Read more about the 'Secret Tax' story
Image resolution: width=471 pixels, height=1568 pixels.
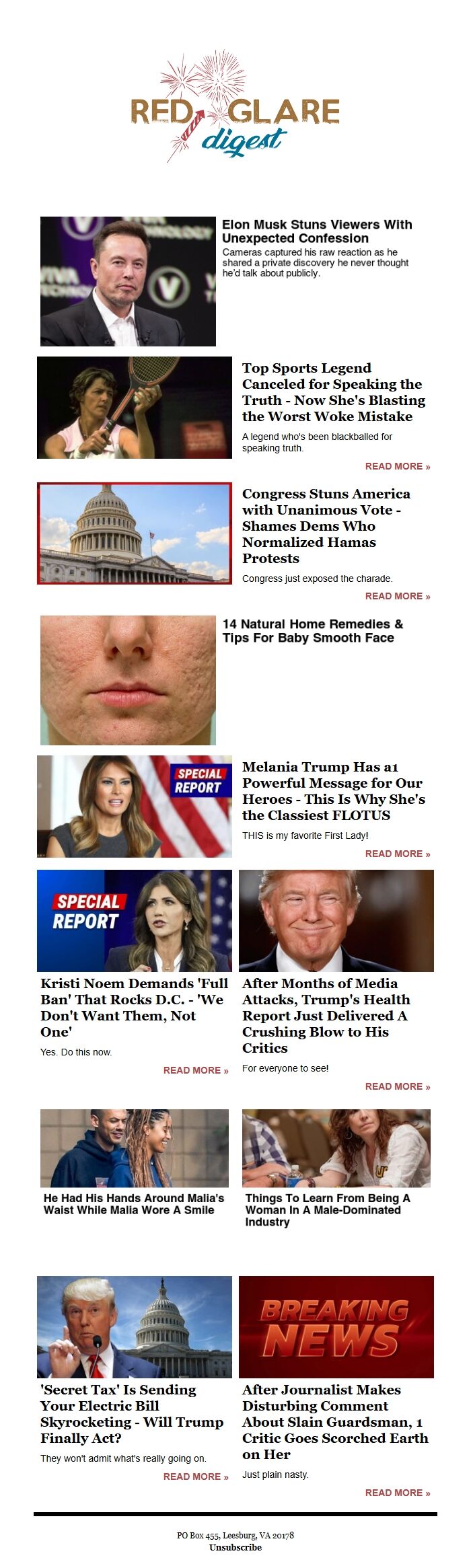pos(195,1477)
